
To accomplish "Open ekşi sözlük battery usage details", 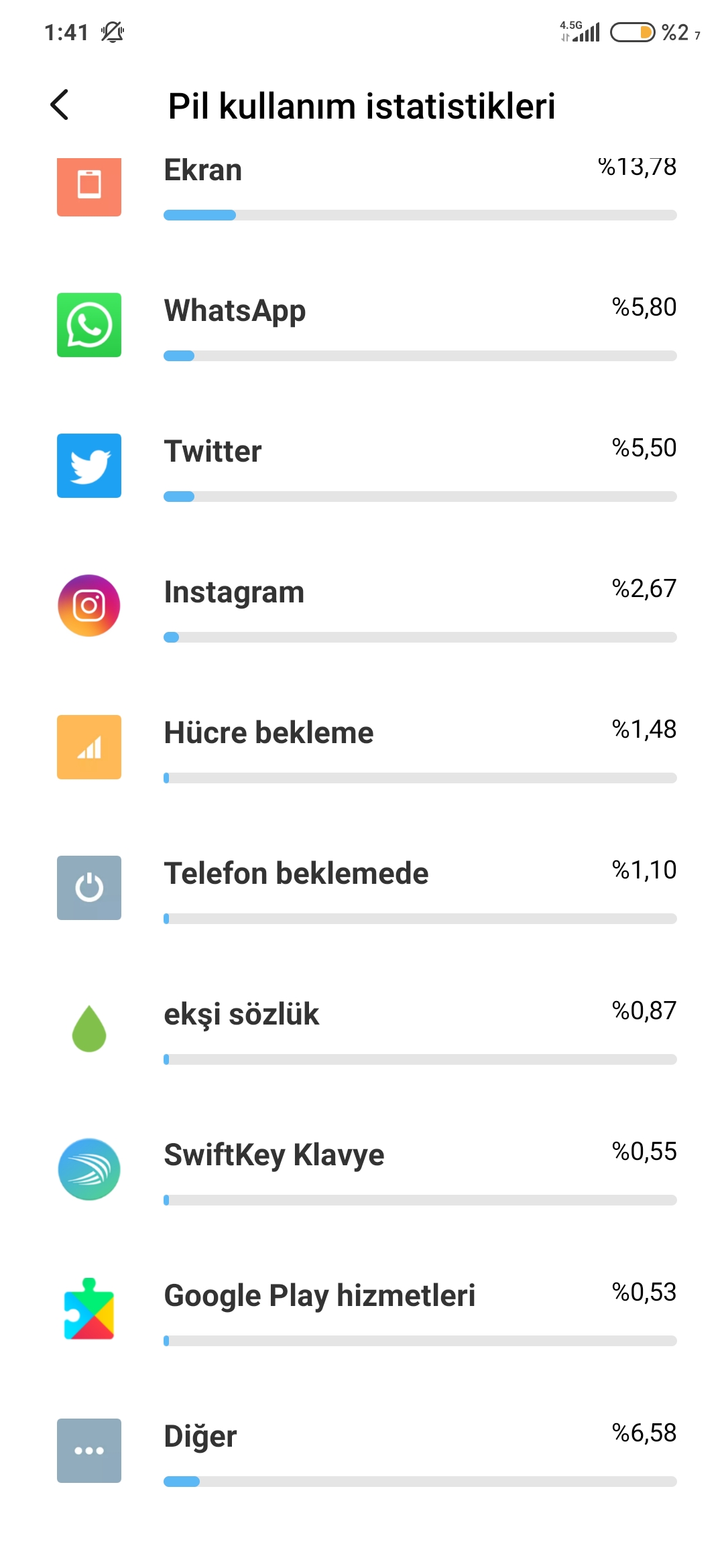I will point(362,1029).
